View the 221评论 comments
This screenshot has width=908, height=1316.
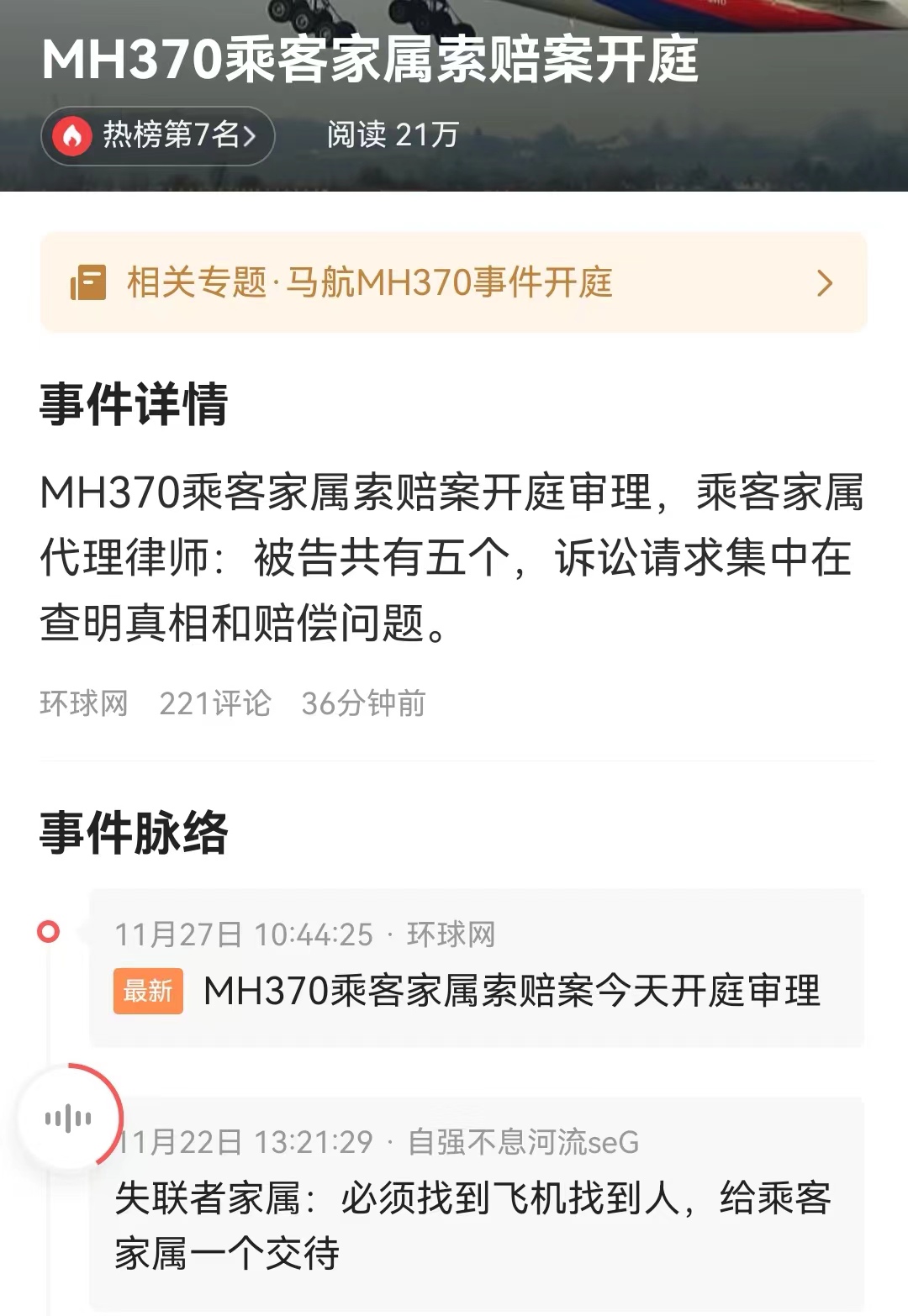215,704
